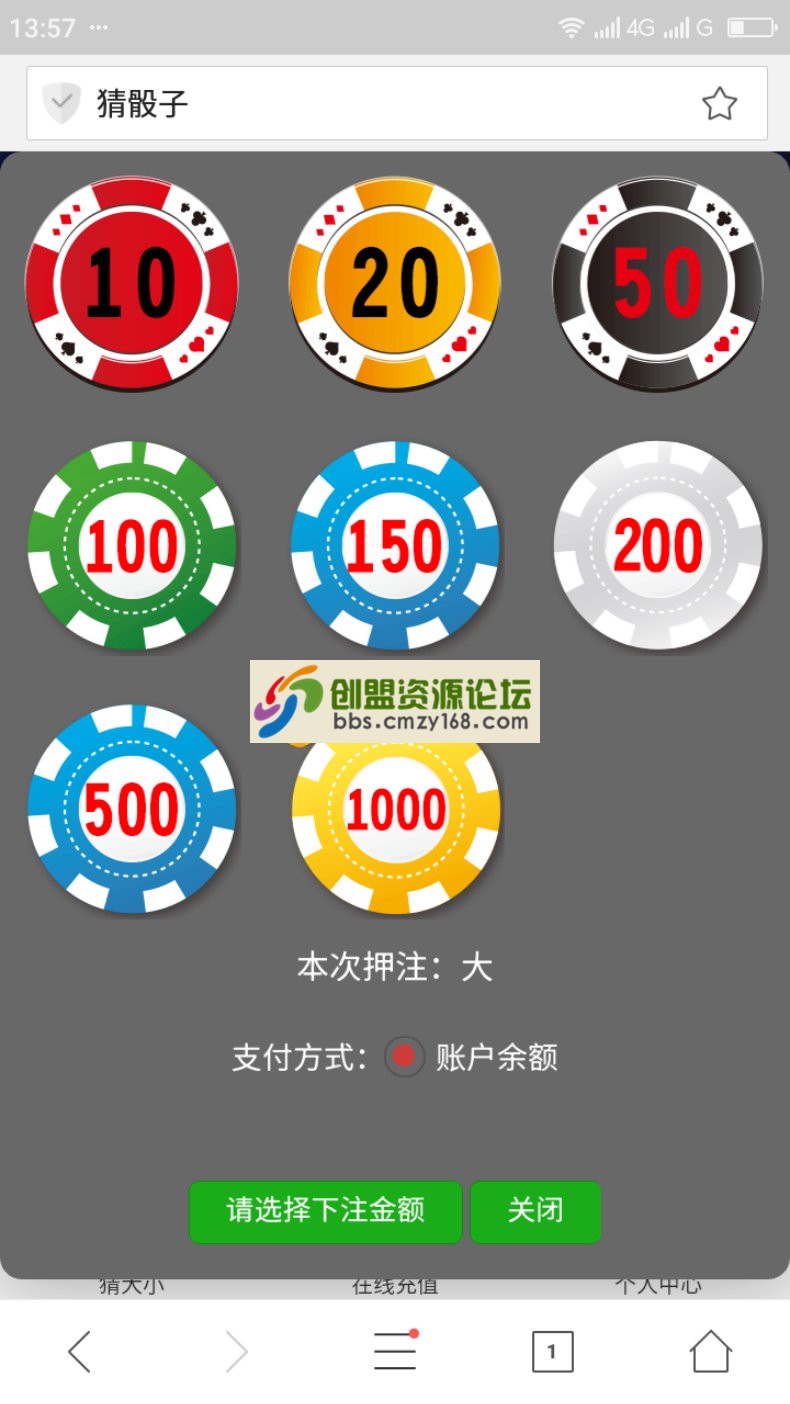Choose the orange 20 chip
Screen dimensions: 790x1404
(395, 284)
